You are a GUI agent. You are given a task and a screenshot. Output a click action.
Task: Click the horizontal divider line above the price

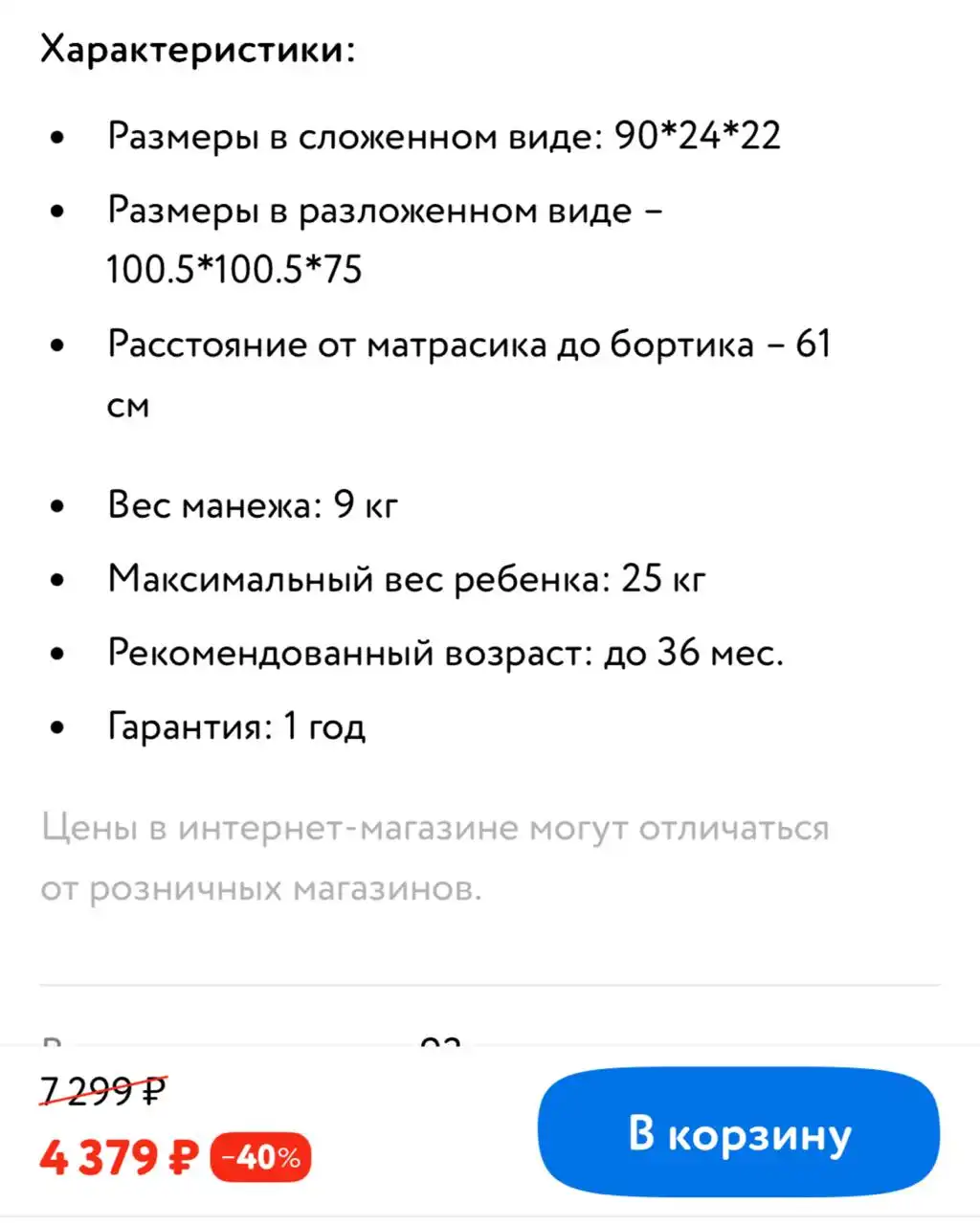490,983
